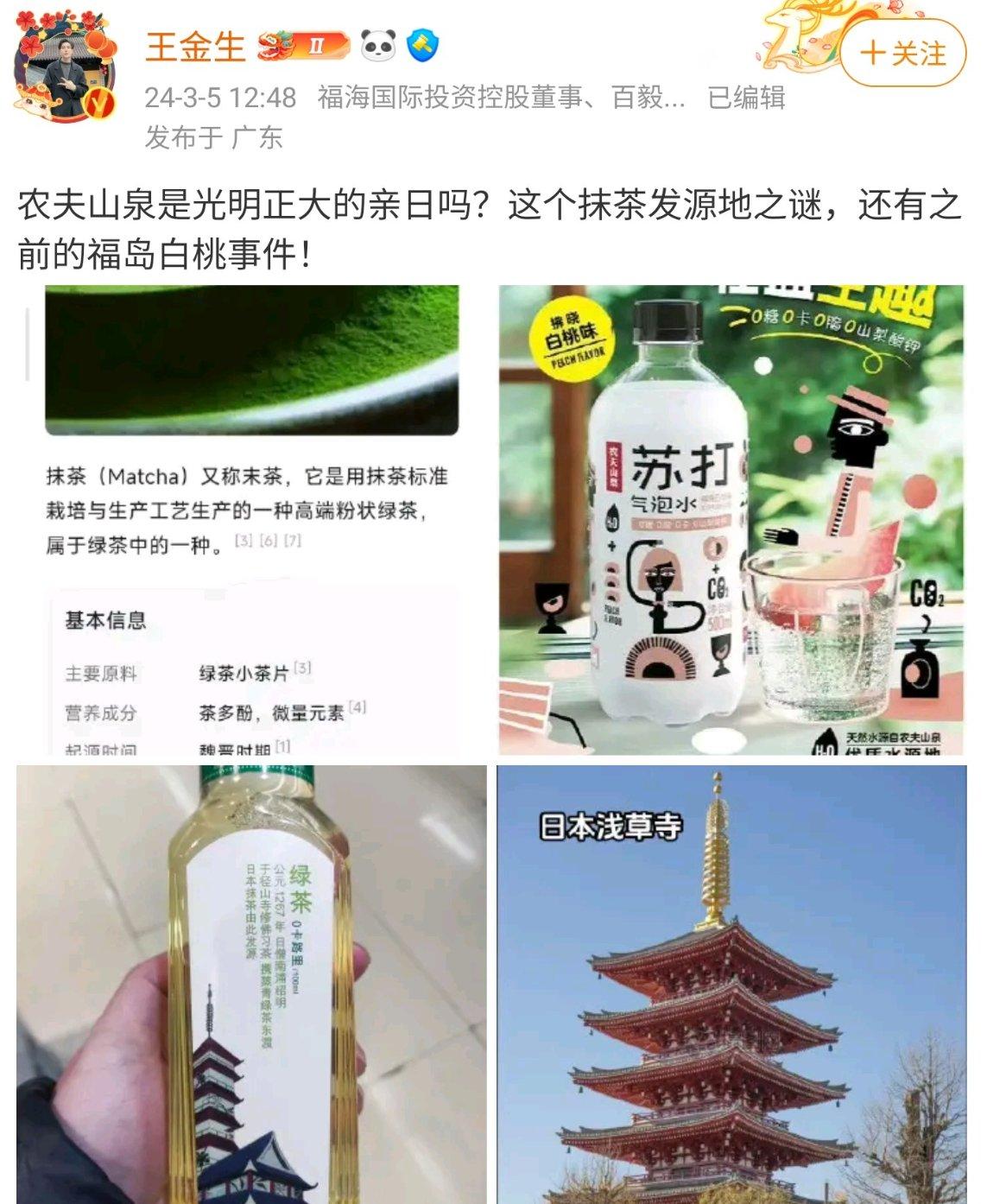Click the 绿茶小茶片 reference [3] in 基本信息

pyautogui.click(x=302, y=669)
